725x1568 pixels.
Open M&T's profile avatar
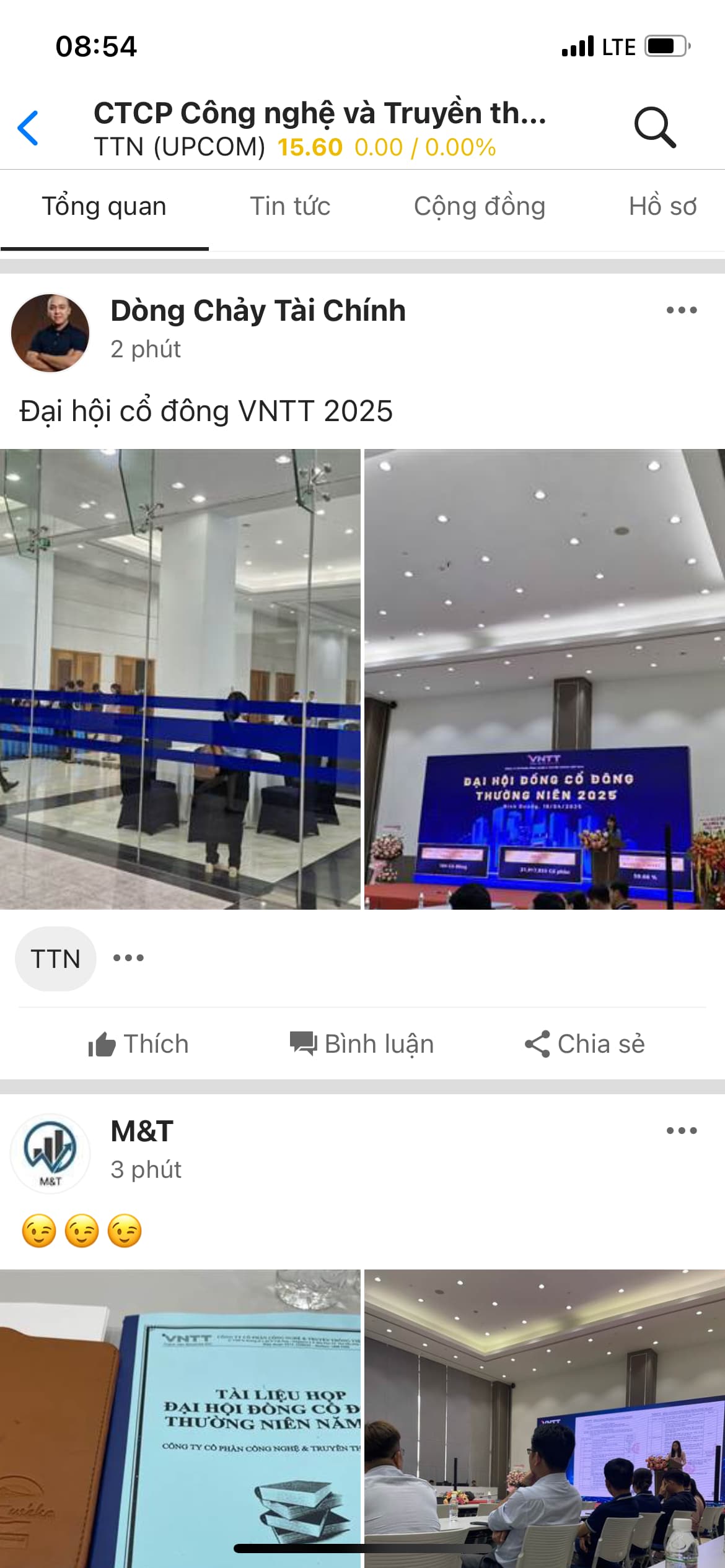50,1153
